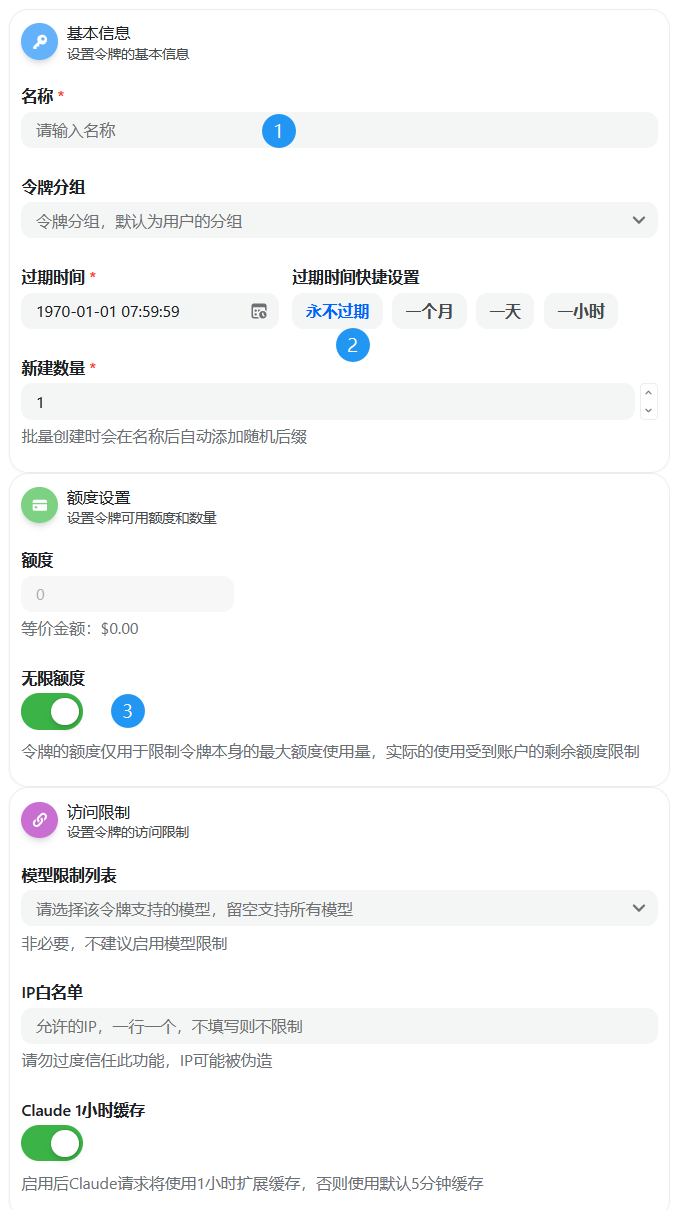Increase 新建数量 with the up arrow
The height and width of the screenshot is (1228, 679).
point(649,393)
